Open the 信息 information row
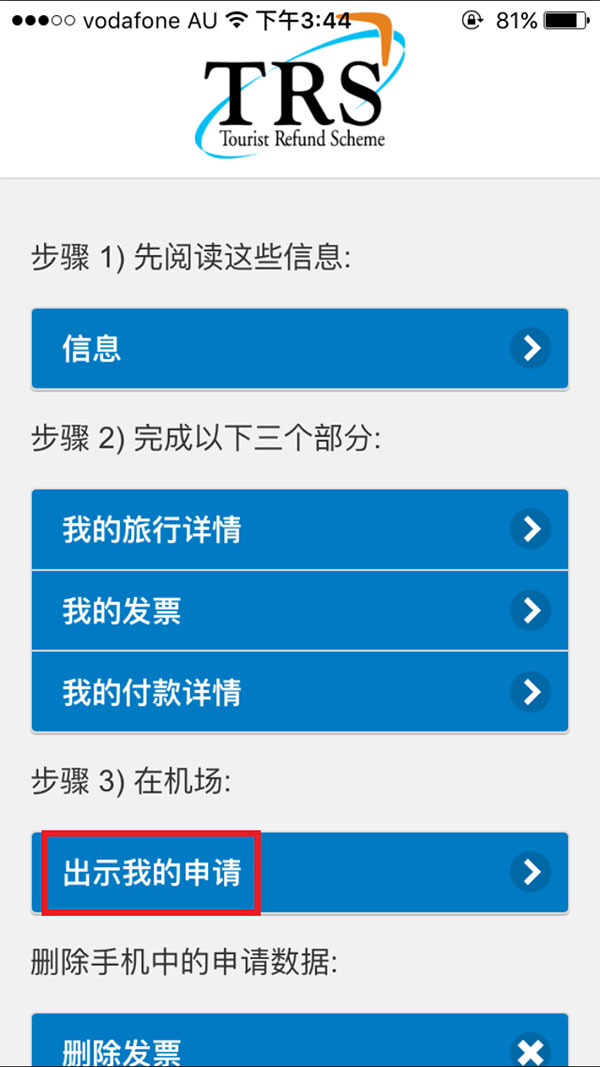 point(300,348)
